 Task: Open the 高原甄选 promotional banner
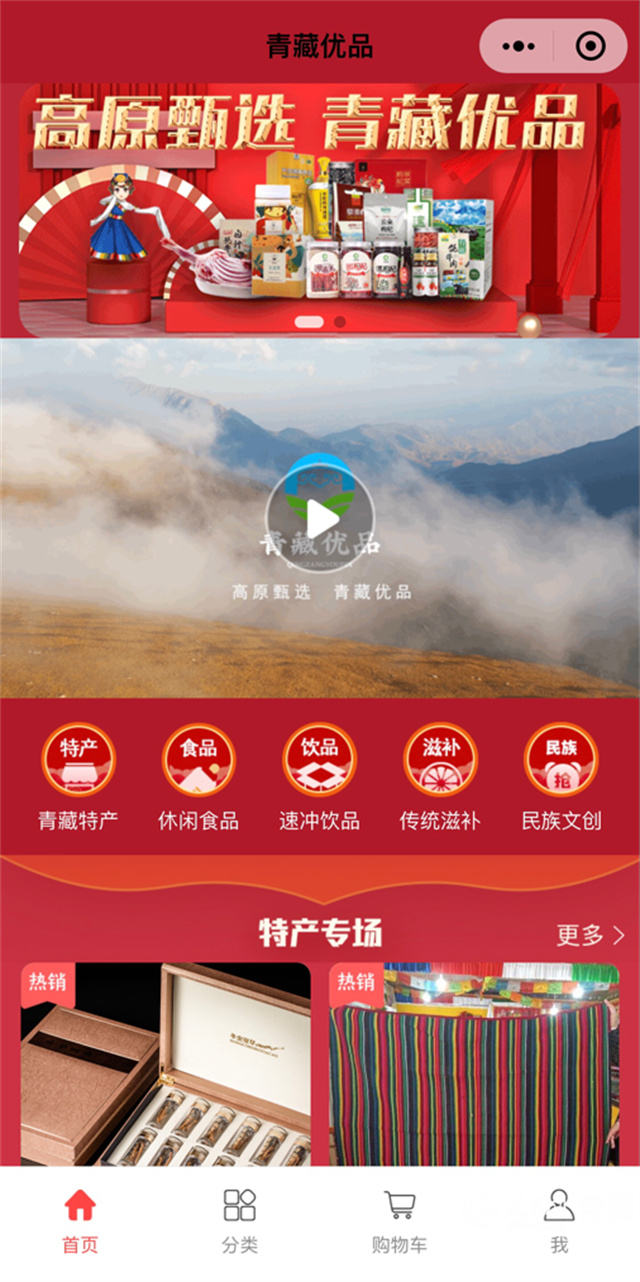[x=320, y=210]
